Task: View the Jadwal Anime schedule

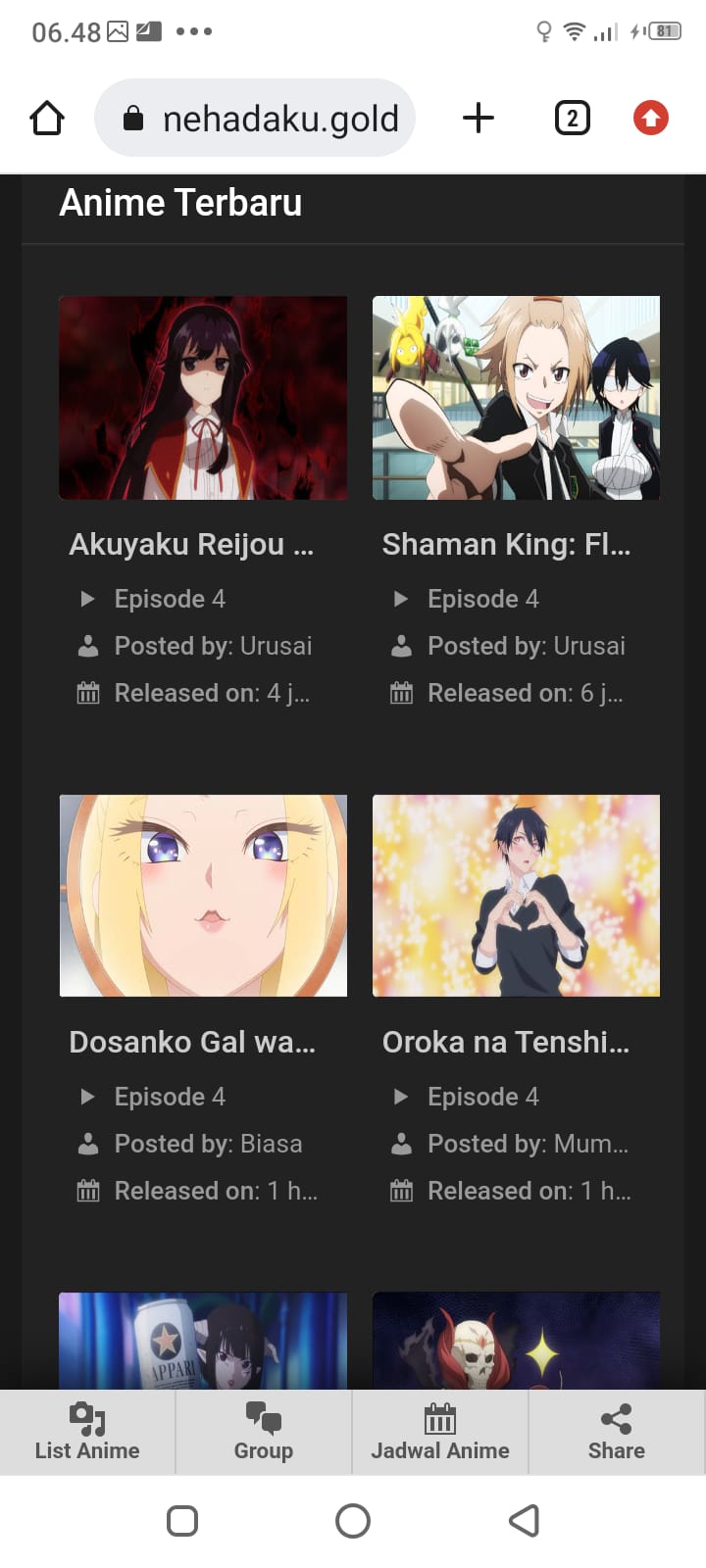Action: (x=440, y=1432)
